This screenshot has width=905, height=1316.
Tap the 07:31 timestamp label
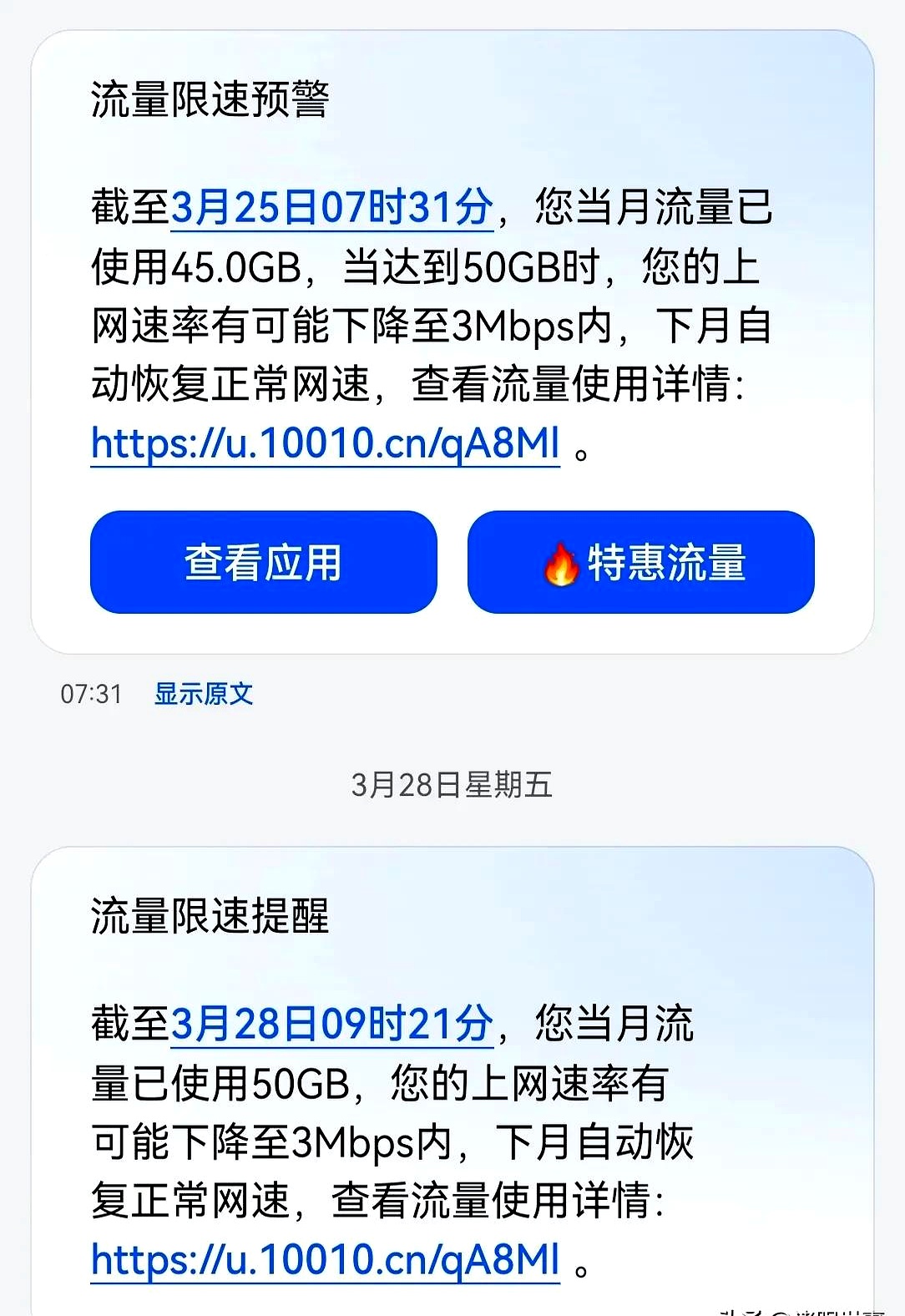coord(92,694)
